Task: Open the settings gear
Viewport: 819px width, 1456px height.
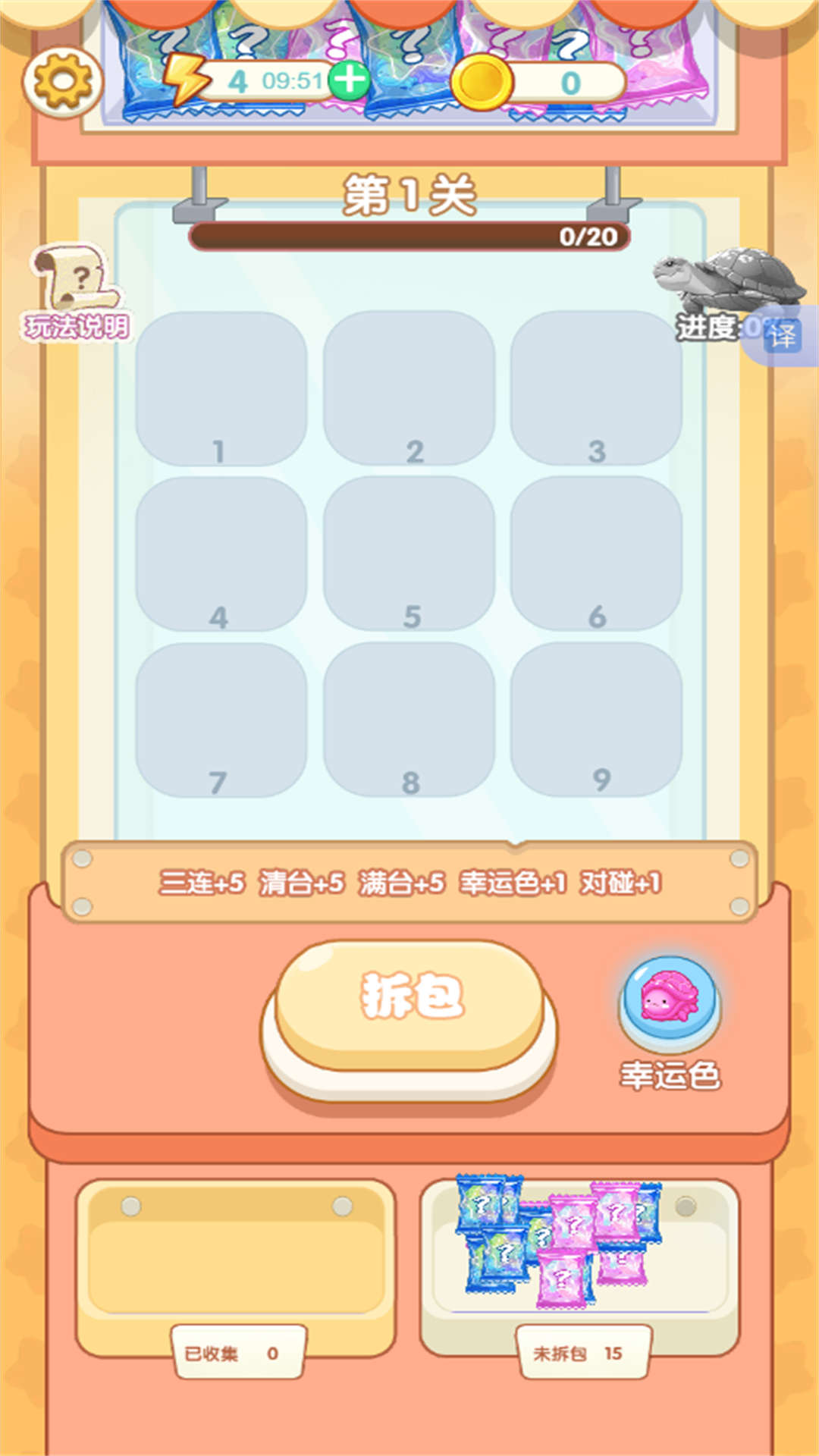Action: (x=62, y=82)
